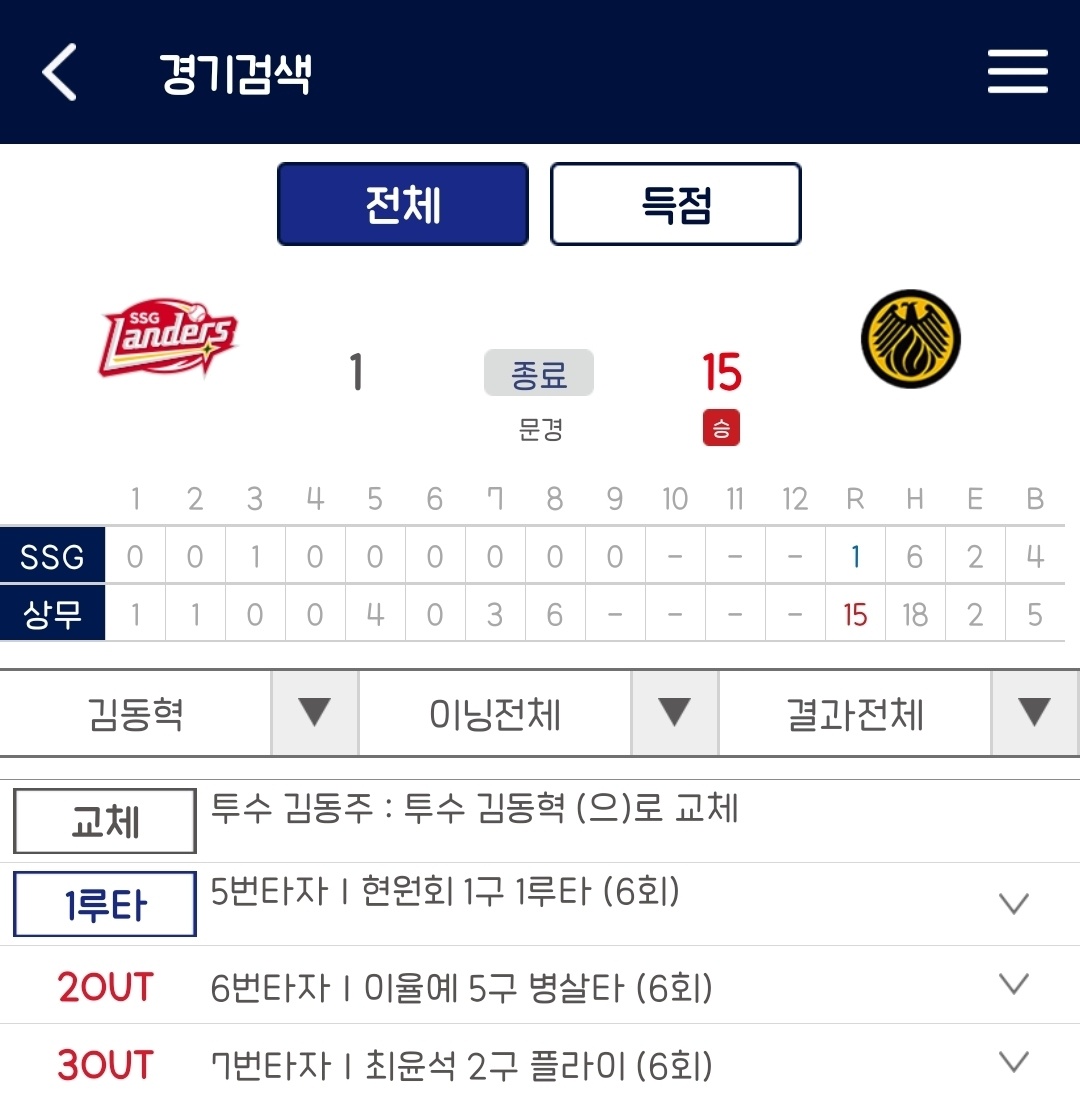The image size is (1080, 1095).
Task: Go back using the arrow icon
Action: 60,73
